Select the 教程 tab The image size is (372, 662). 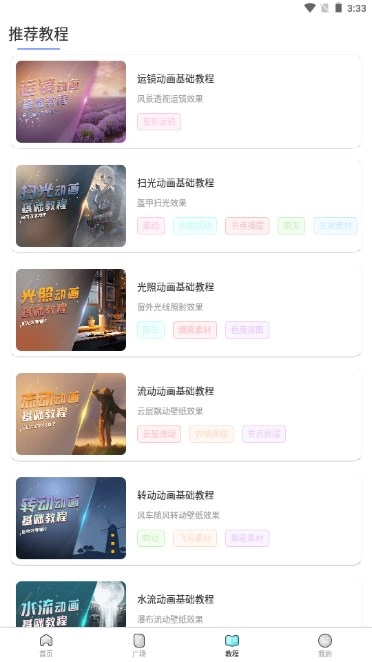click(232, 645)
